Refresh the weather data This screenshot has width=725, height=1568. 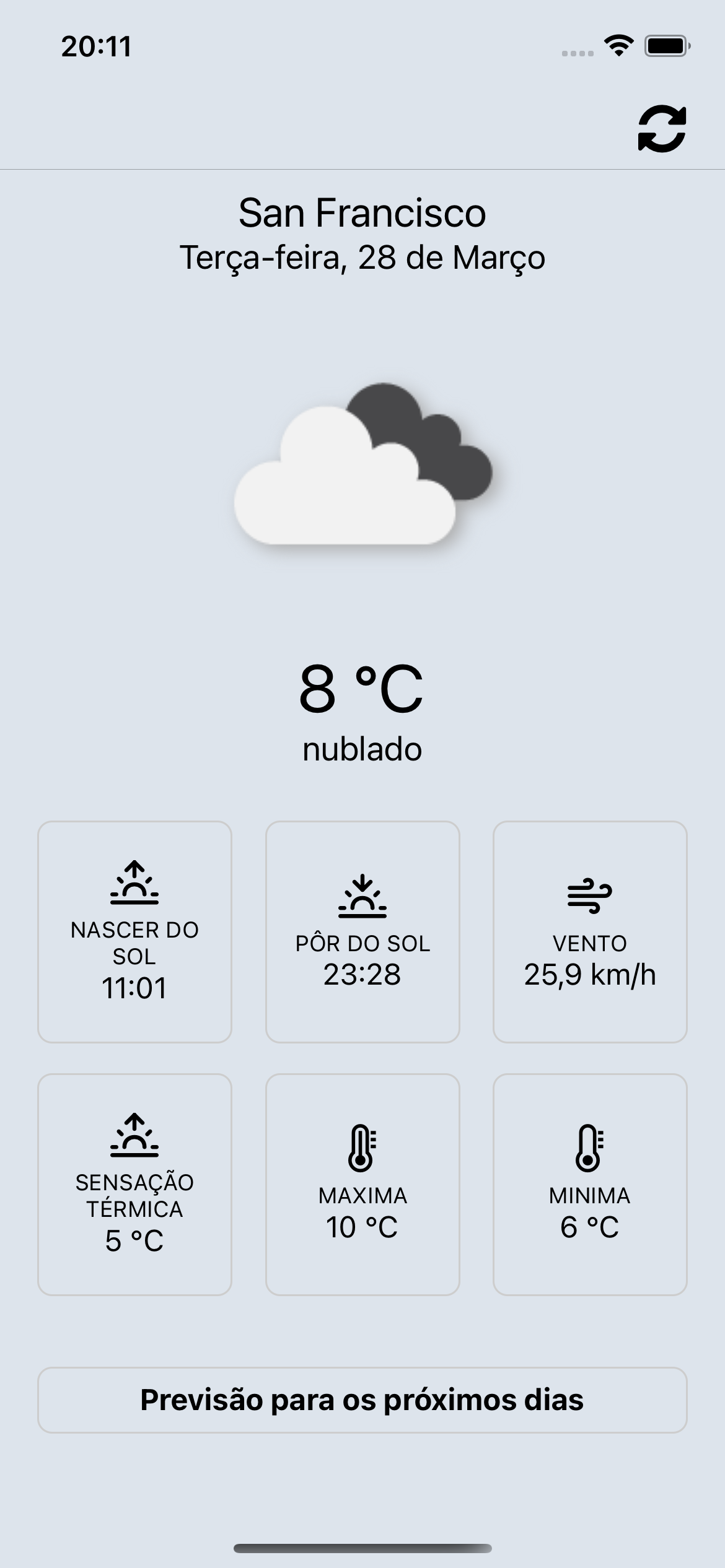662,129
